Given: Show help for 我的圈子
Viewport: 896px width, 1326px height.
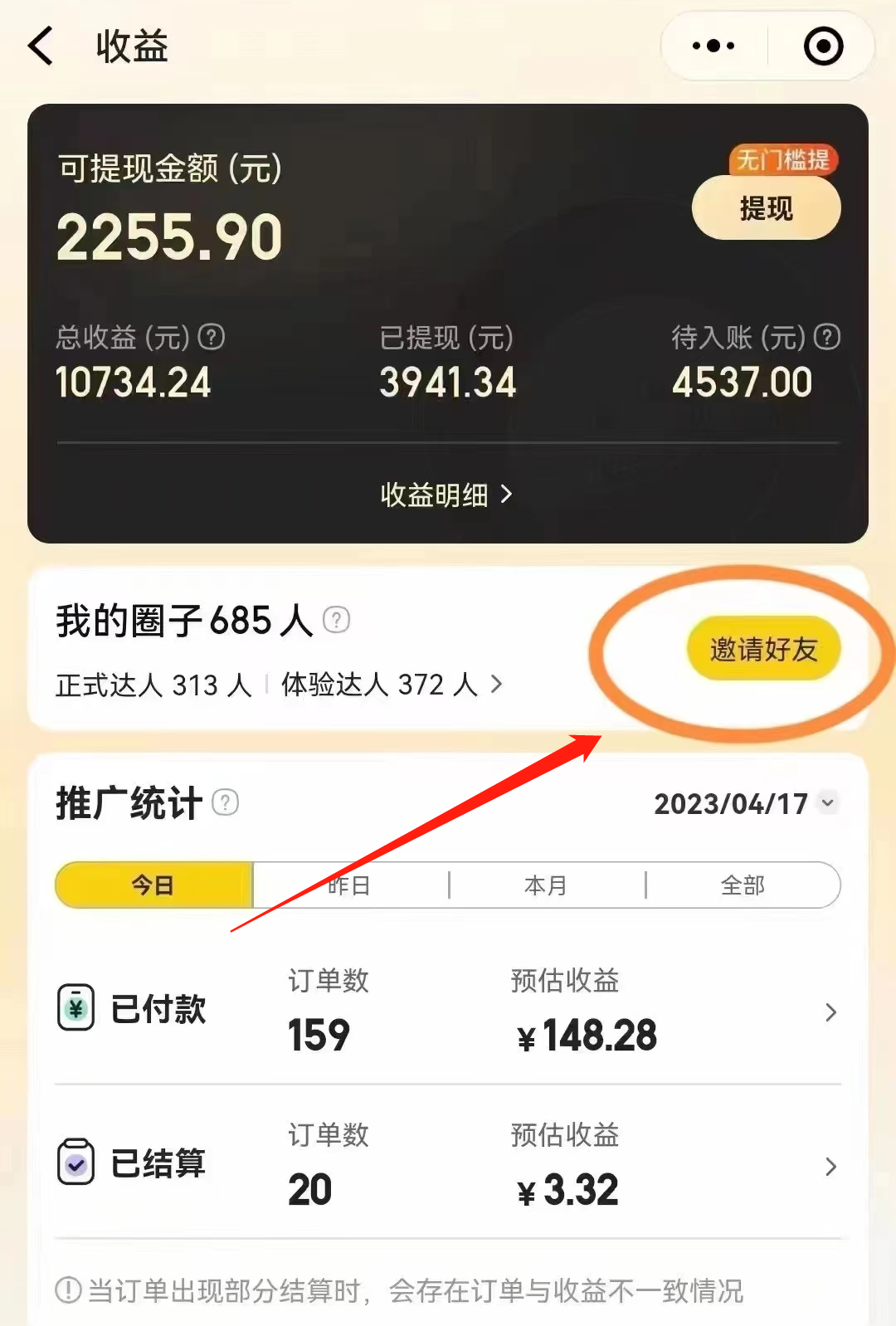Looking at the screenshot, I should click(336, 620).
